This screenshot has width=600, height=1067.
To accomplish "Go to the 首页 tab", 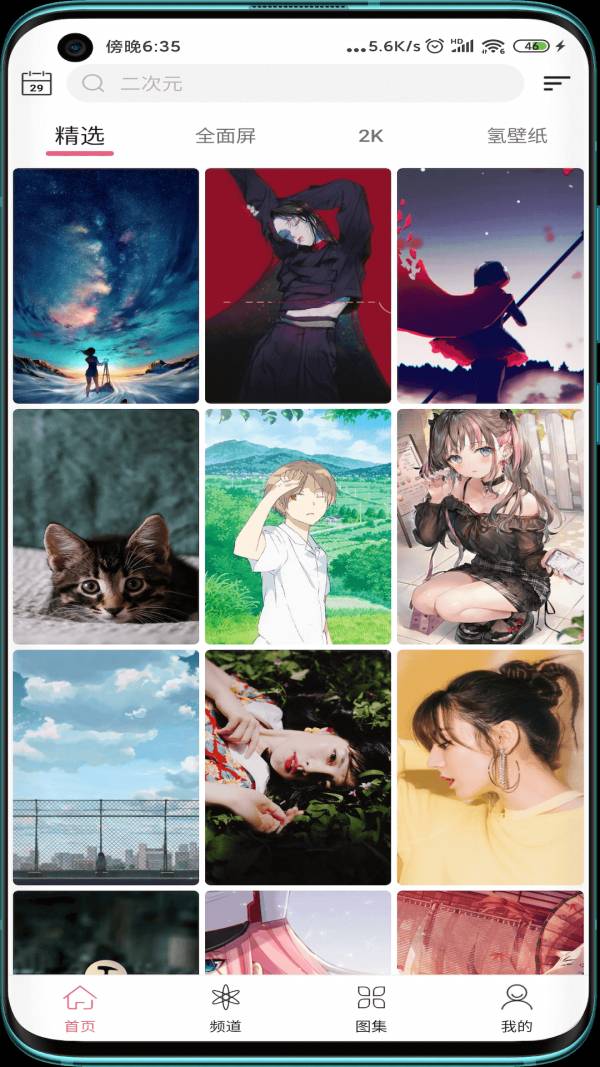I will (x=80, y=1008).
